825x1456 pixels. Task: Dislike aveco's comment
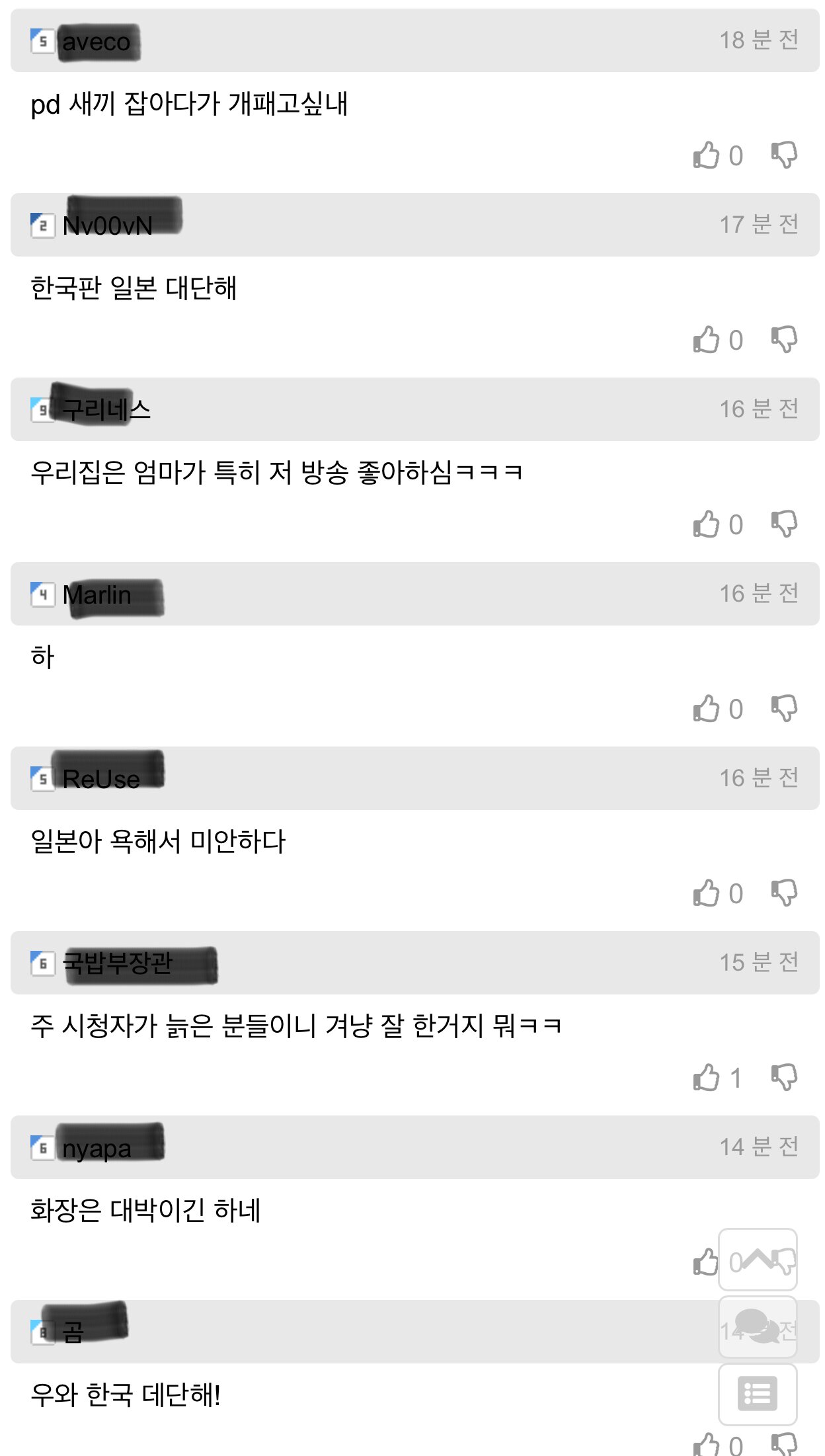784,155
